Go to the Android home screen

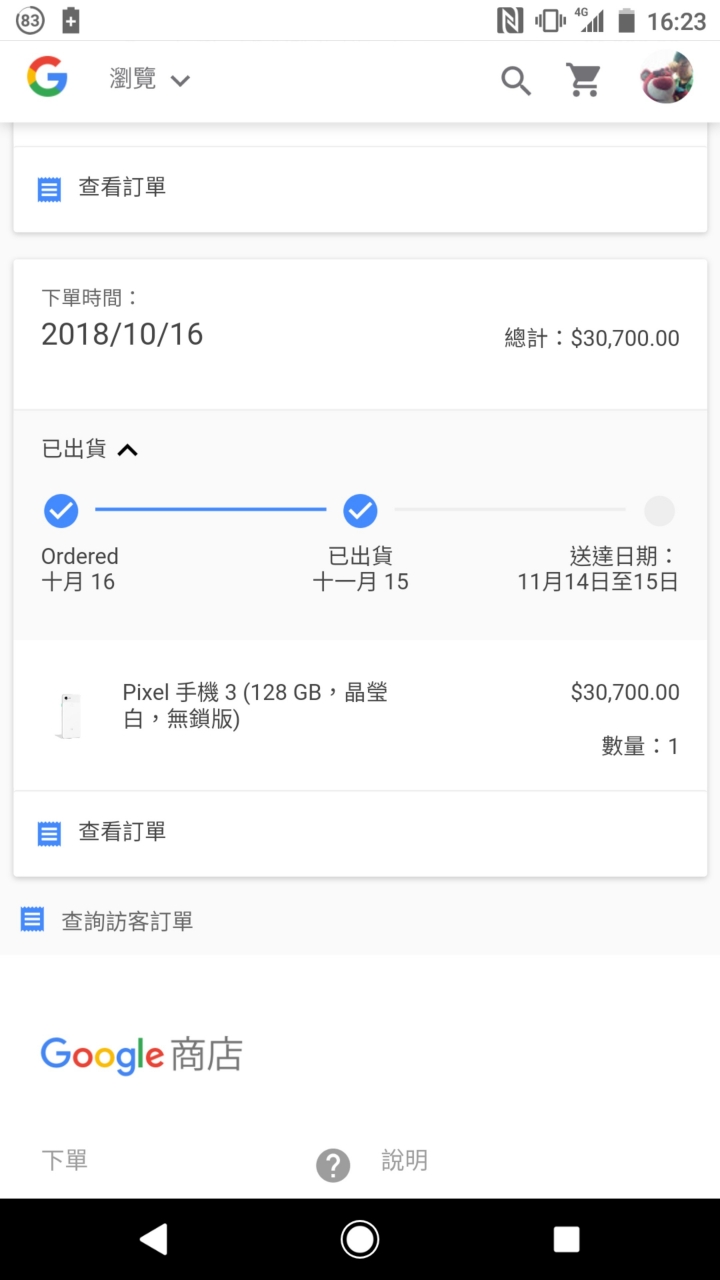pyautogui.click(x=360, y=1239)
